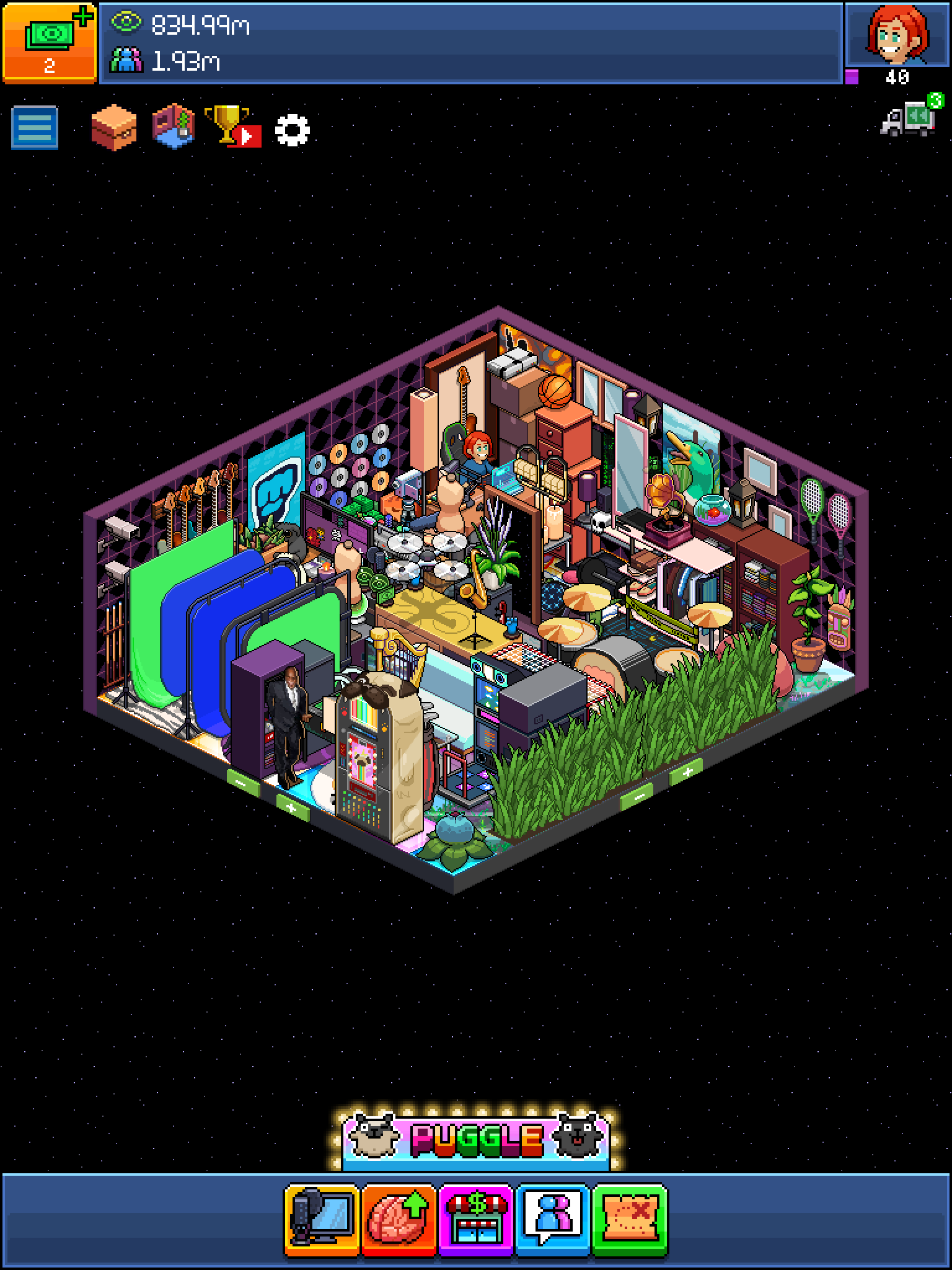Open the trophy video rewards
The width and height of the screenshot is (952, 1270).
click(x=232, y=127)
